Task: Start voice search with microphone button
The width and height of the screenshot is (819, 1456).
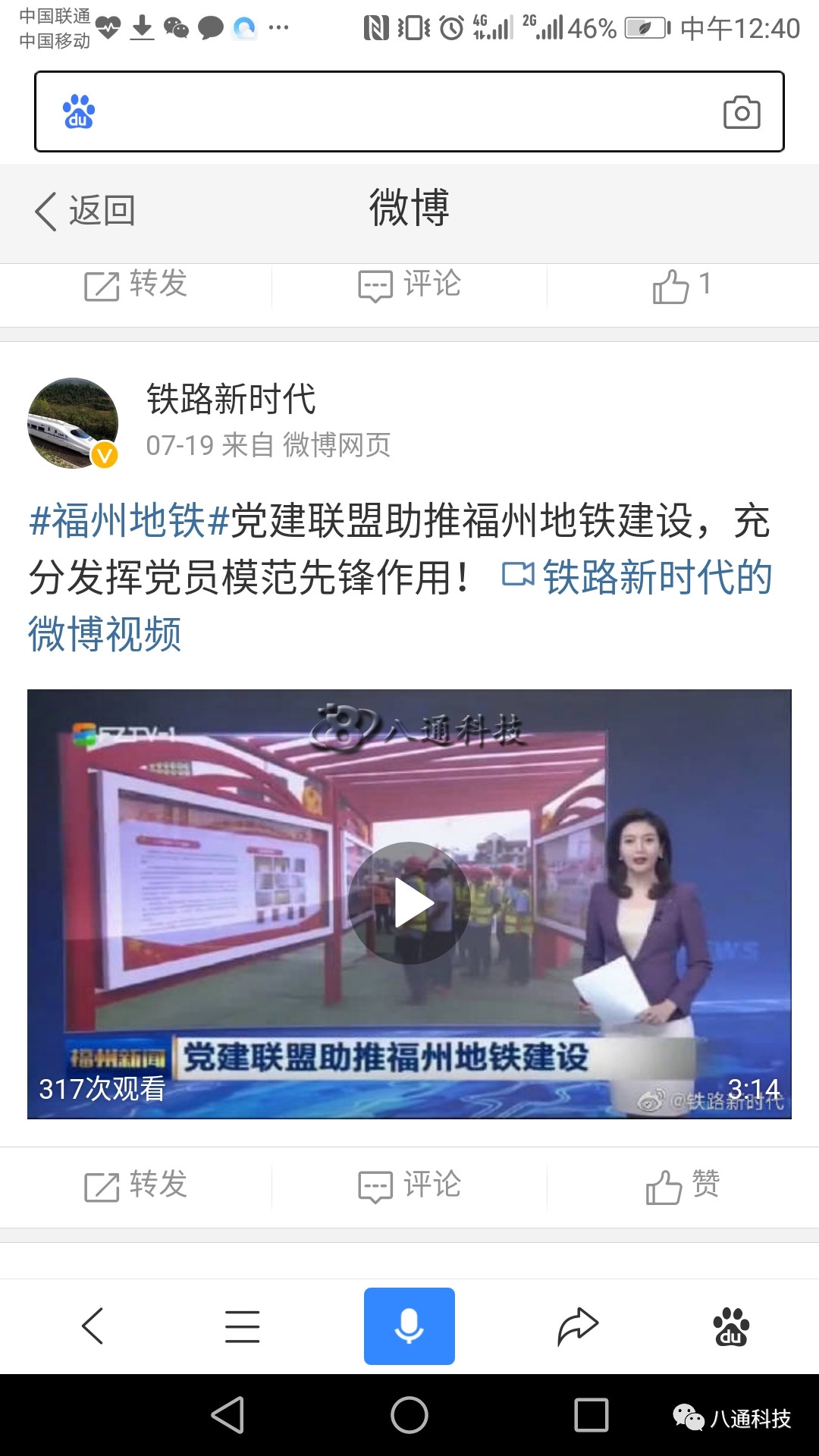Action: (x=409, y=1326)
